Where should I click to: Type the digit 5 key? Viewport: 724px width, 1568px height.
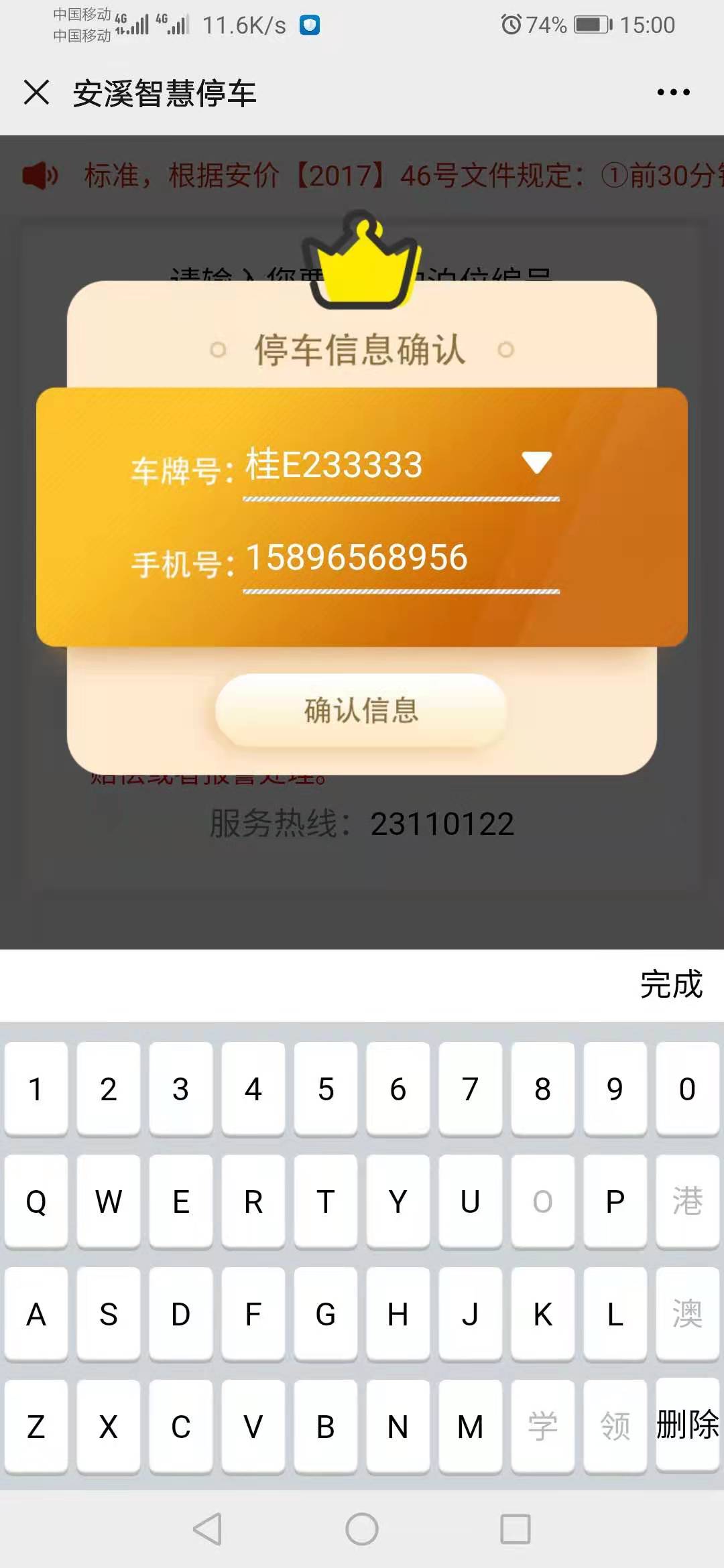(326, 1089)
